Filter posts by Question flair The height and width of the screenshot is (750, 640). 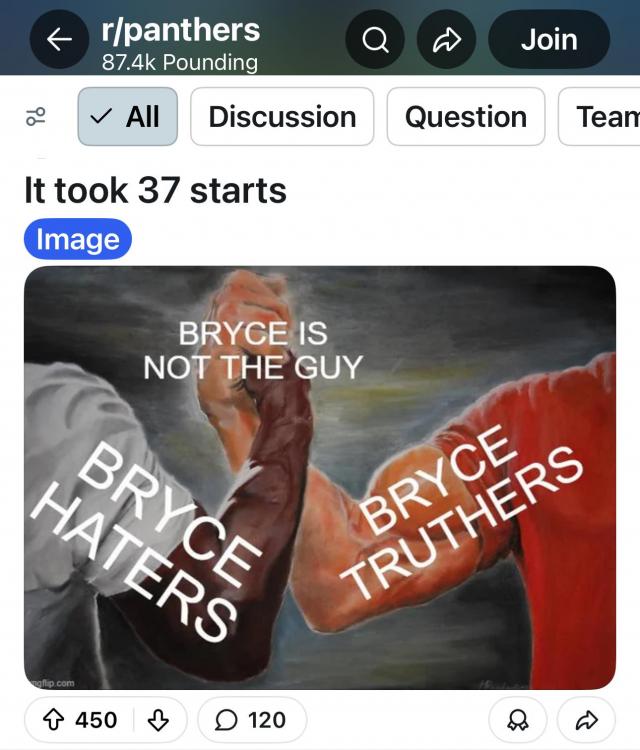point(465,117)
